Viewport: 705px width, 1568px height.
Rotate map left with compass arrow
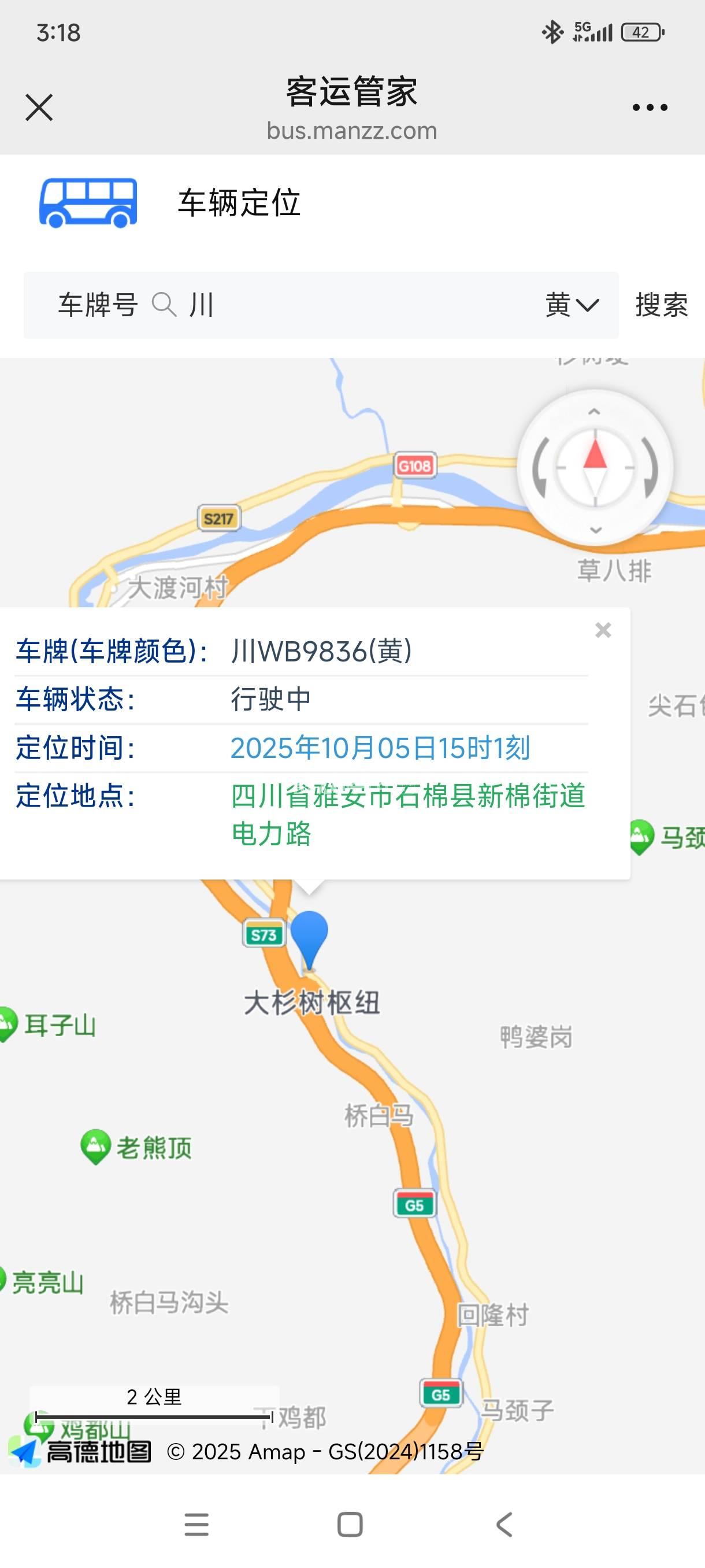click(540, 468)
